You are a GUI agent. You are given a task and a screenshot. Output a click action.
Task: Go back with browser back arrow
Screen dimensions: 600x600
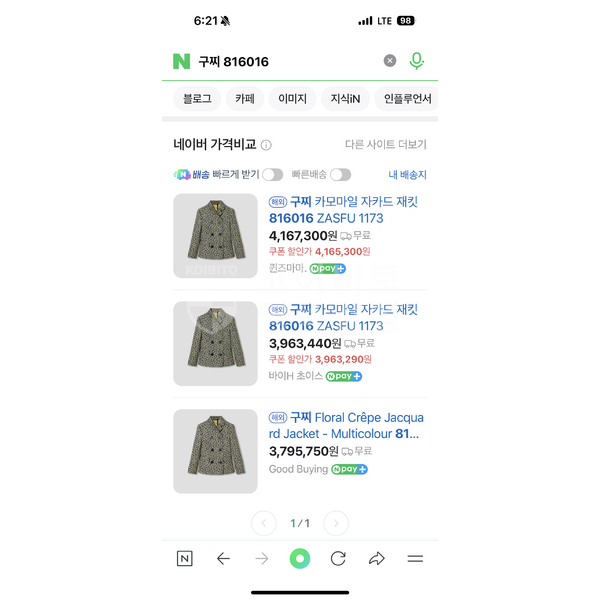(223, 559)
